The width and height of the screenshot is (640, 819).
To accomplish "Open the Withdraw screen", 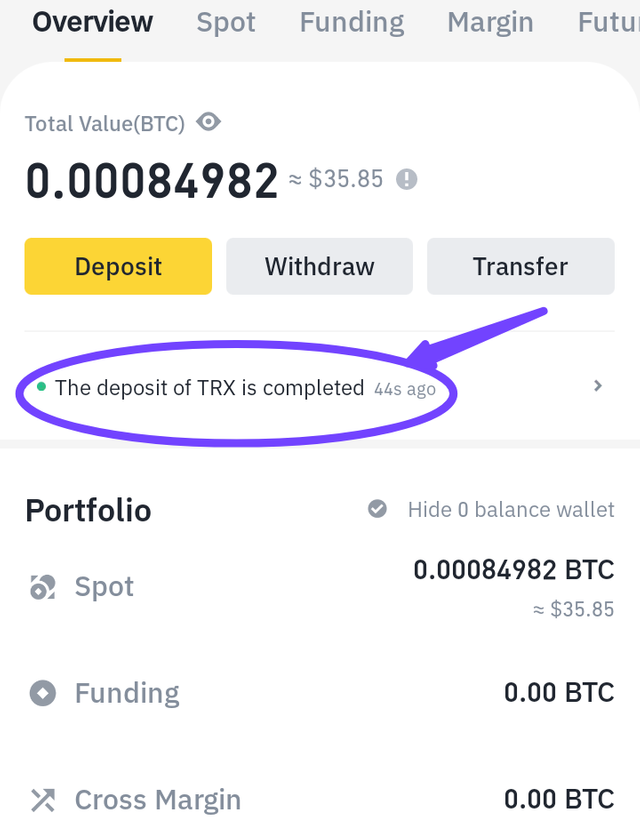I will click(319, 266).
